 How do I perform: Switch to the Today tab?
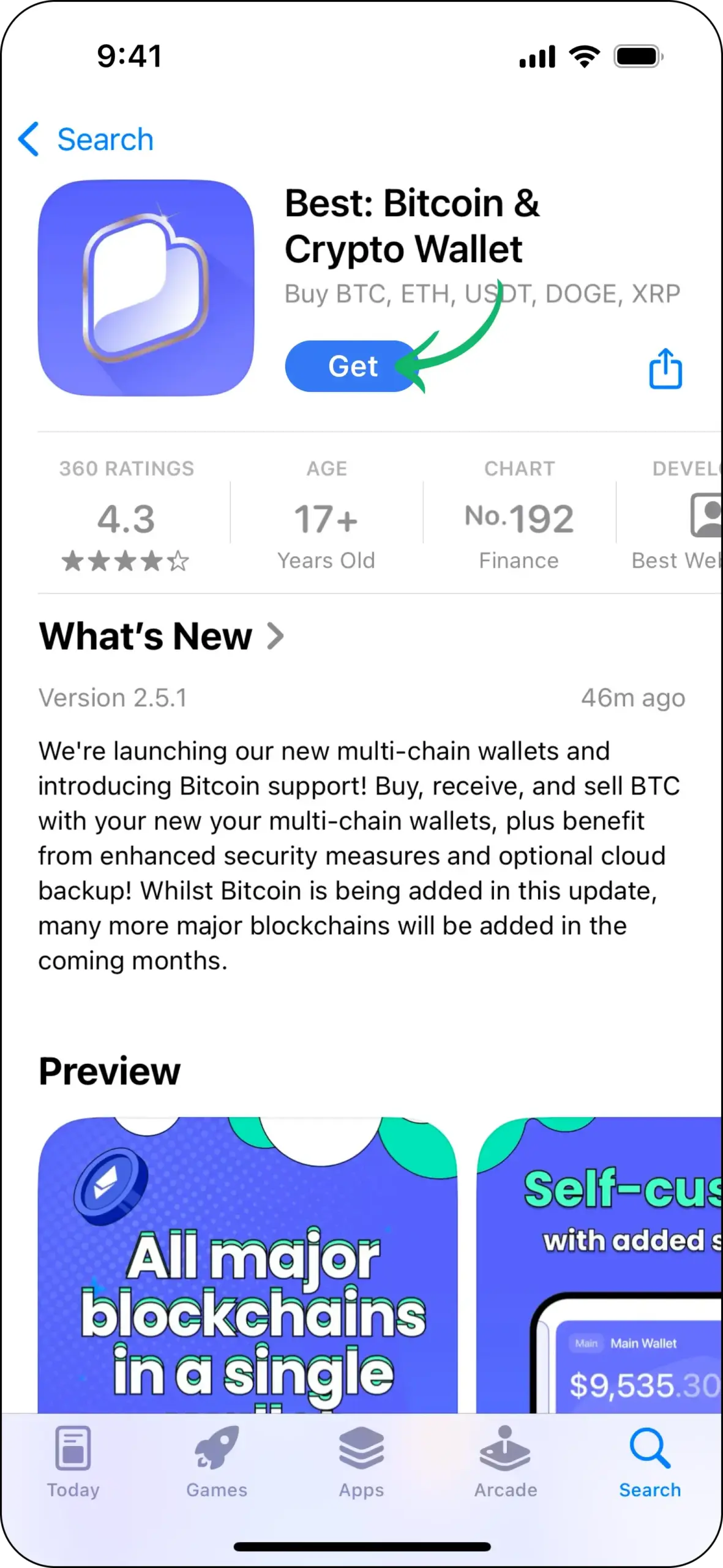pyautogui.click(x=73, y=1461)
